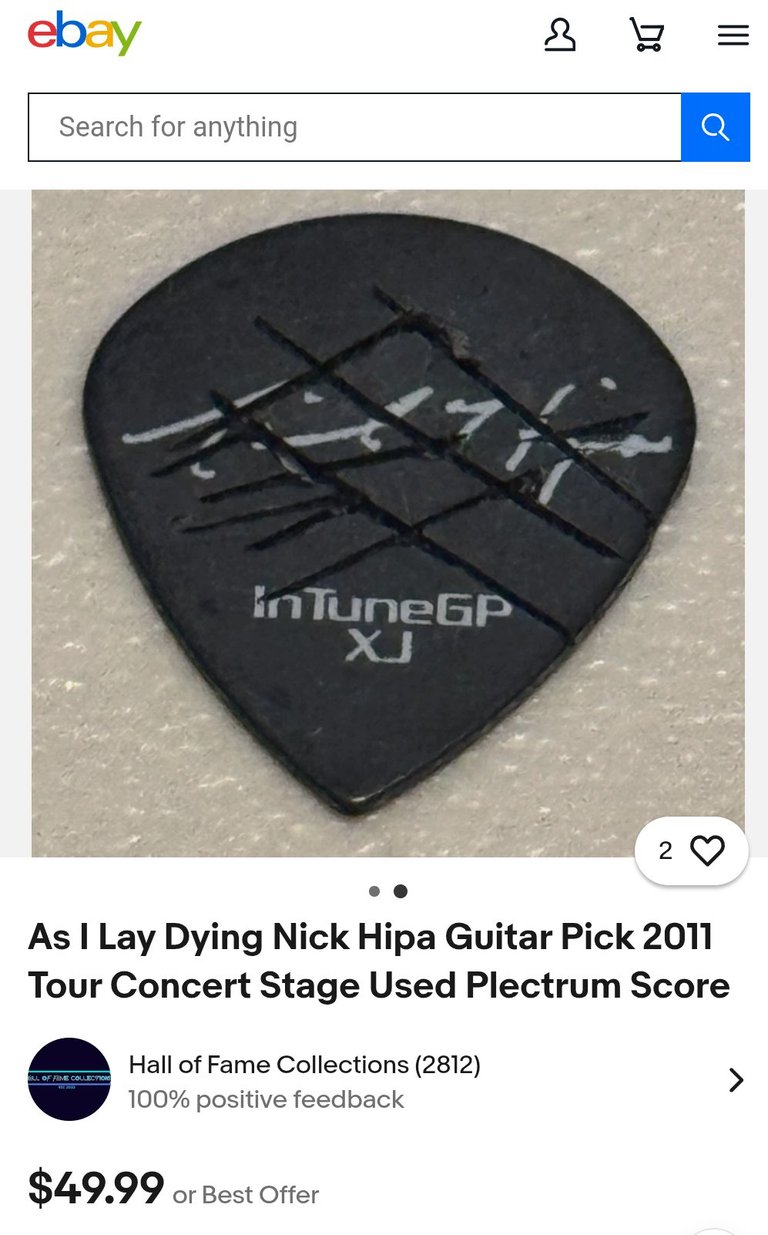Screen dimensions: 768x1235
Task: Jump to the first image page dot
Action: pos(374,891)
